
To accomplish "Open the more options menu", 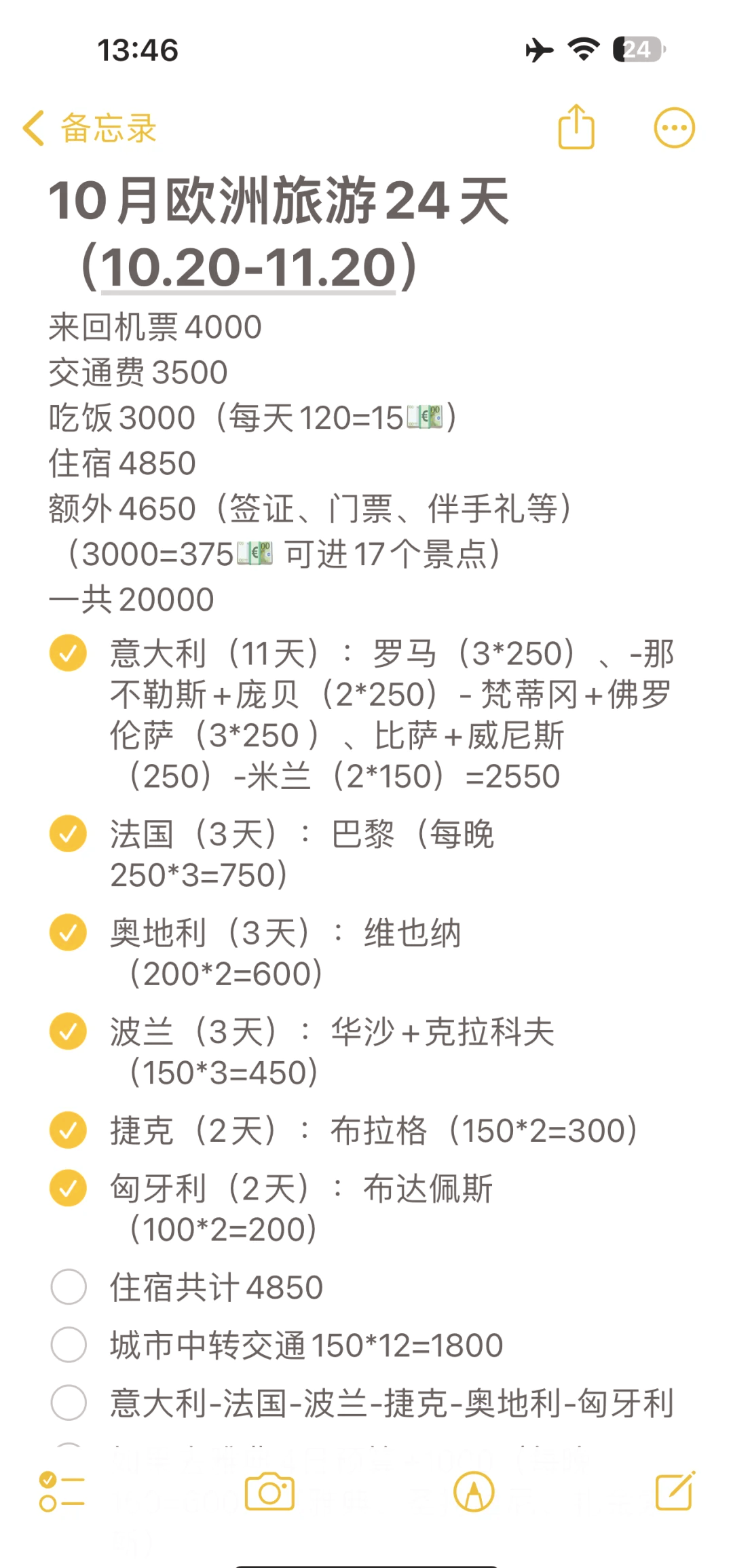I will coord(674,128).
